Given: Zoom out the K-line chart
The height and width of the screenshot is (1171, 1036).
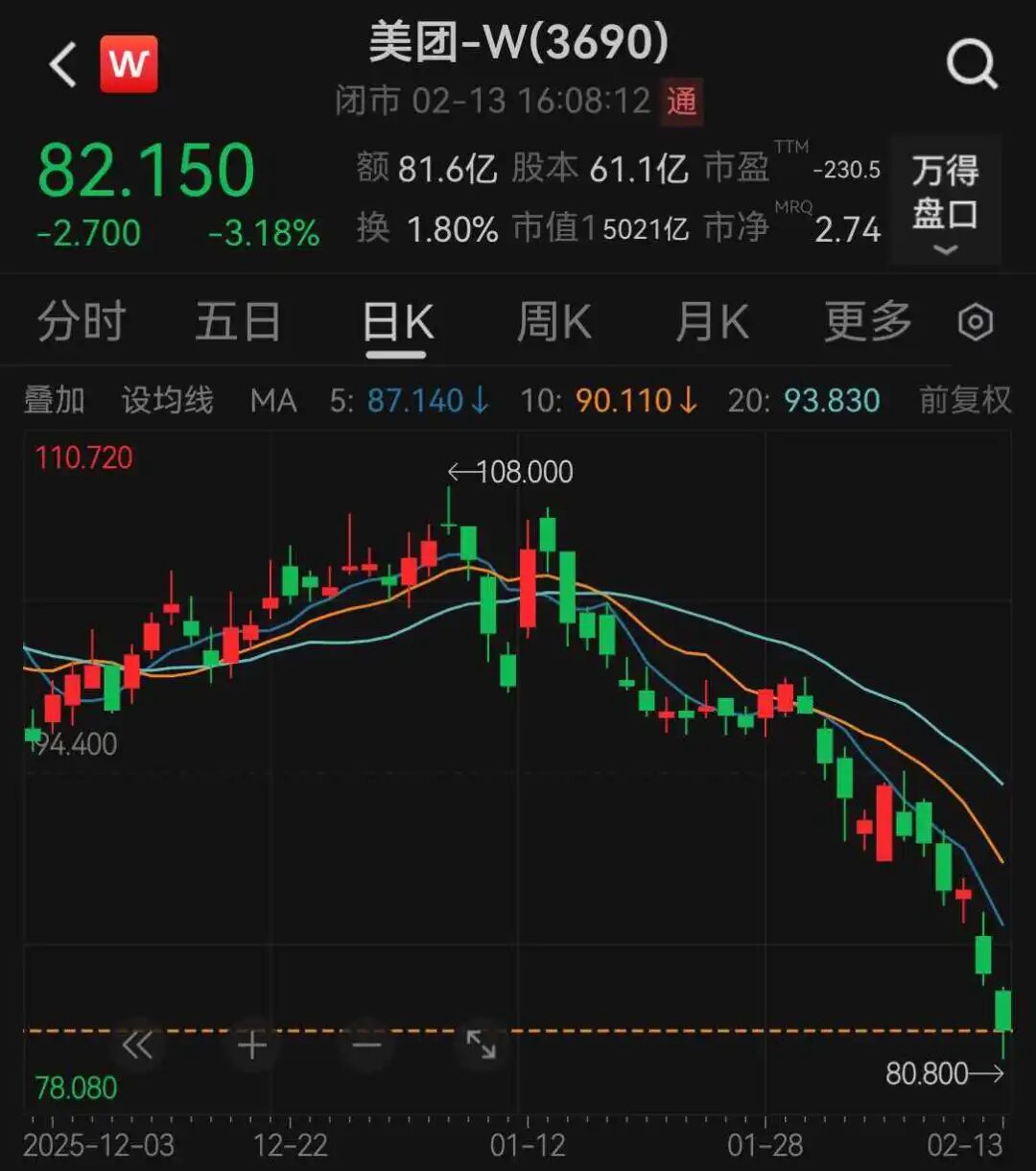Looking at the screenshot, I should coord(366,1044).
